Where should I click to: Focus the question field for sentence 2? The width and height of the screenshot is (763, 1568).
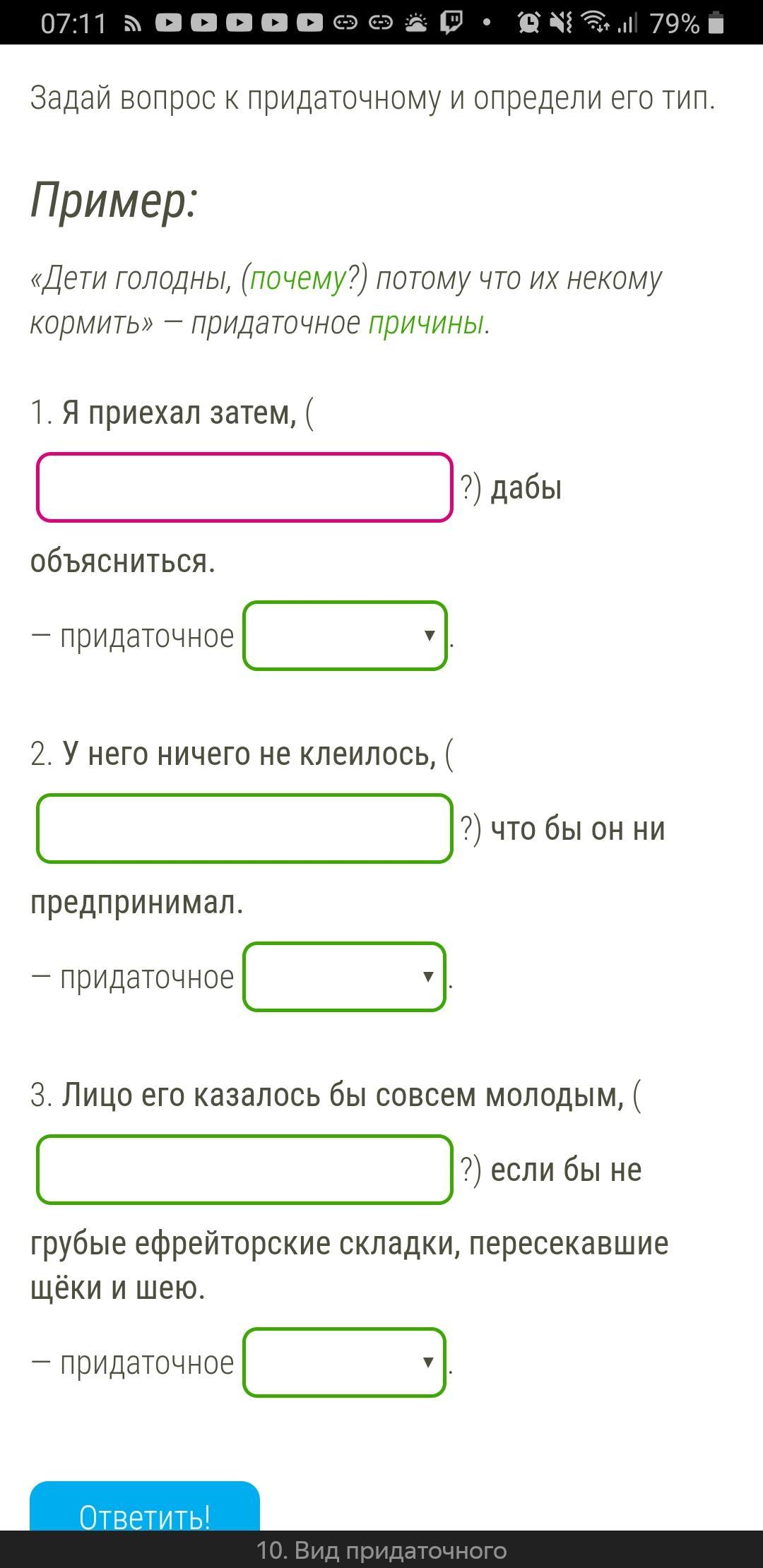(244, 828)
